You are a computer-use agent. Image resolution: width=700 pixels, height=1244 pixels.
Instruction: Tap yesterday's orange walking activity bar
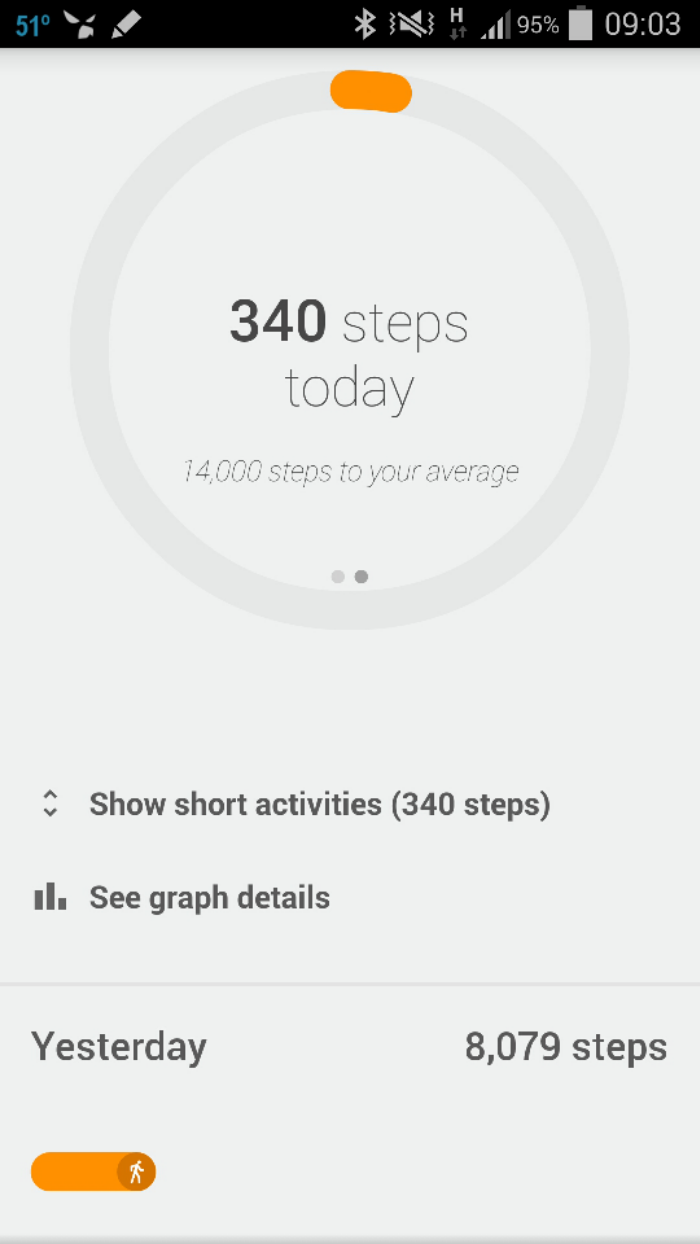[93, 1171]
